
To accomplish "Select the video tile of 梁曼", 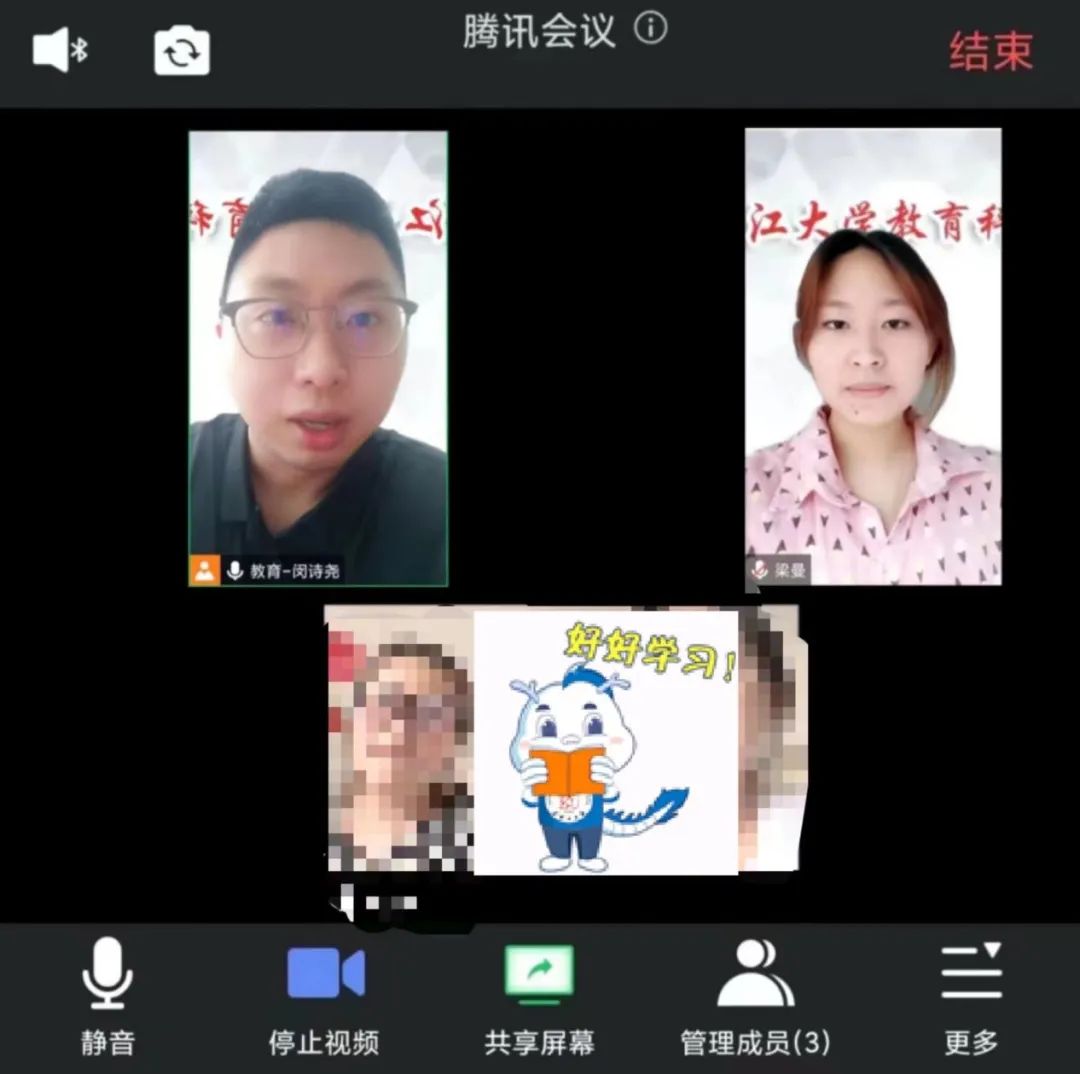I will pos(872,356).
